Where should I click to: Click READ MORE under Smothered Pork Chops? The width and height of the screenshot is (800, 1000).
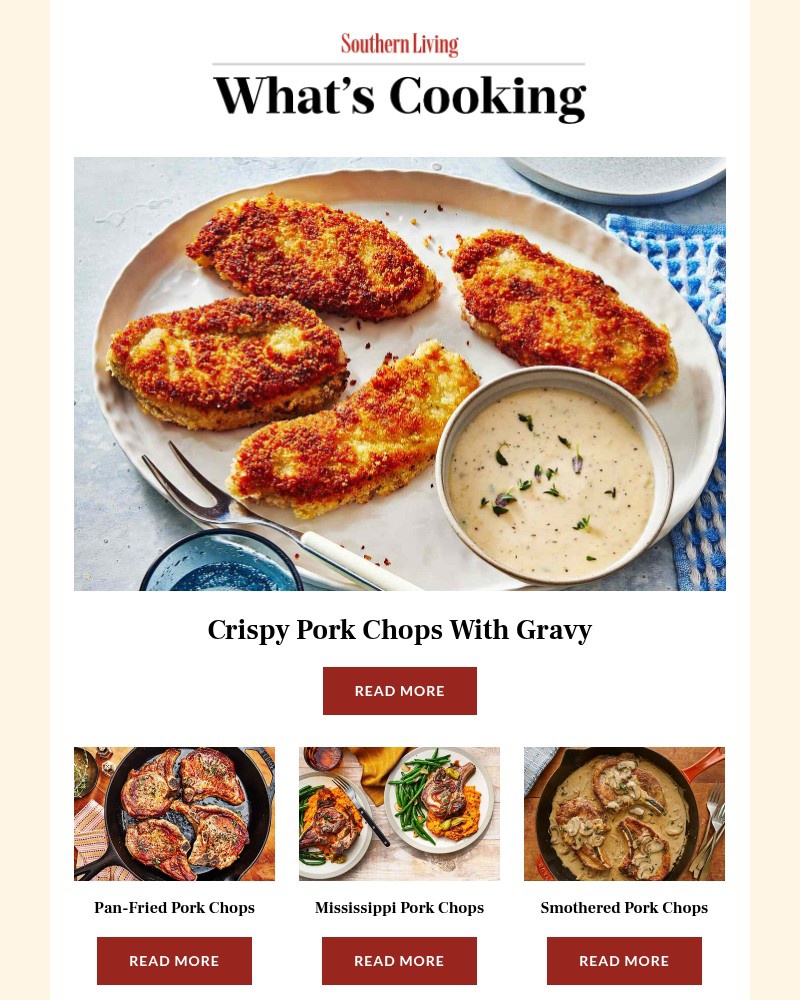pos(624,961)
